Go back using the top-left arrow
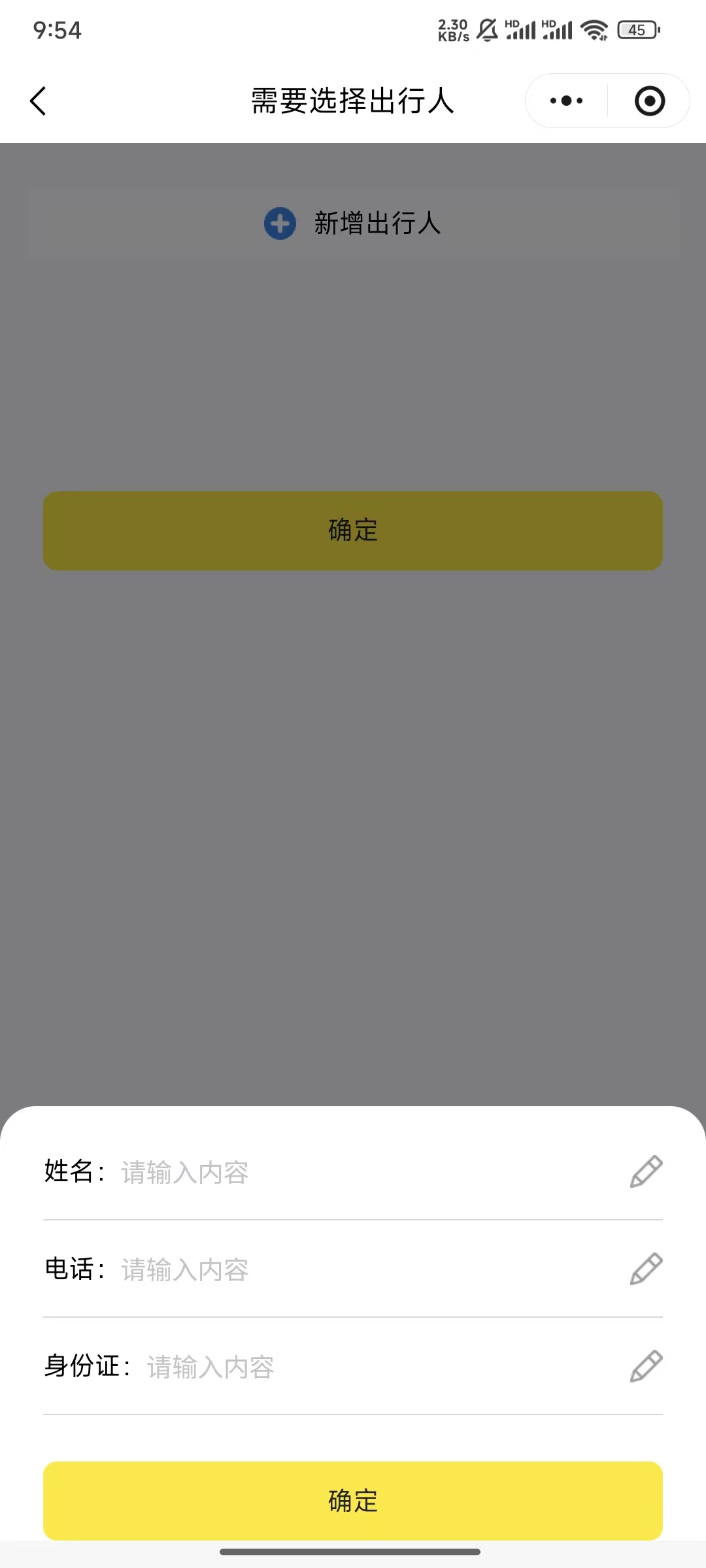Screen dimensions: 706x1568 pos(39,101)
